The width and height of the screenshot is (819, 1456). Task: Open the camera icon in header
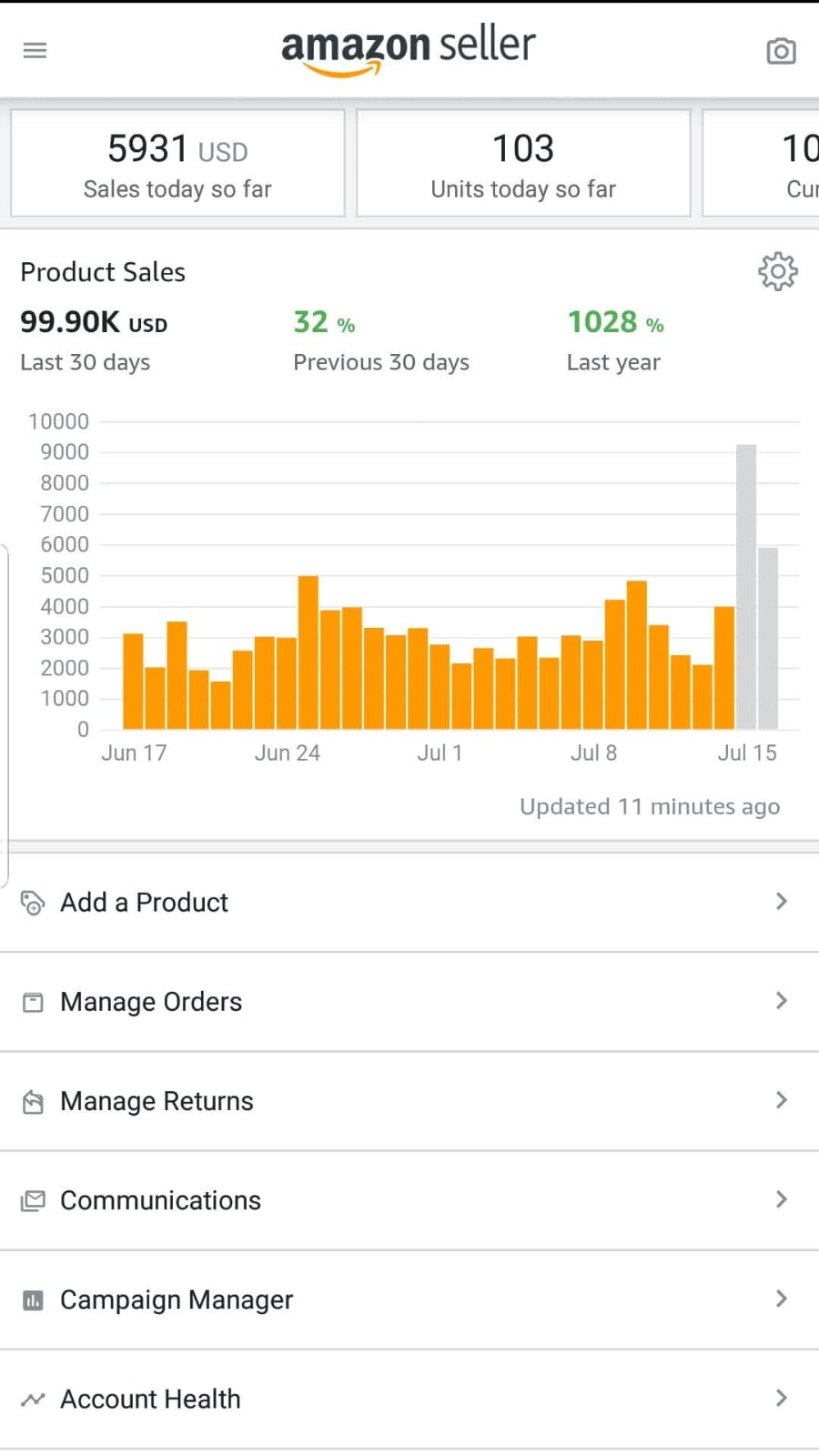tap(781, 51)
